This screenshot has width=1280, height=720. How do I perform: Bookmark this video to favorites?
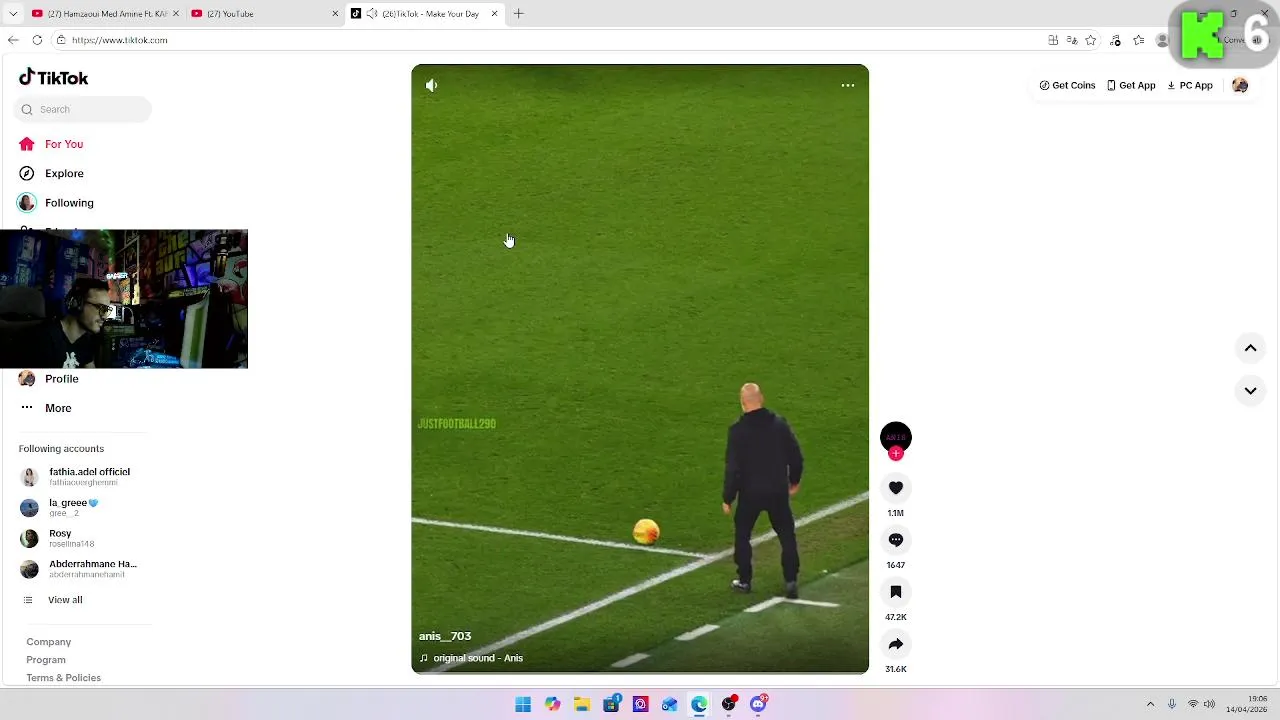(895, 592)
